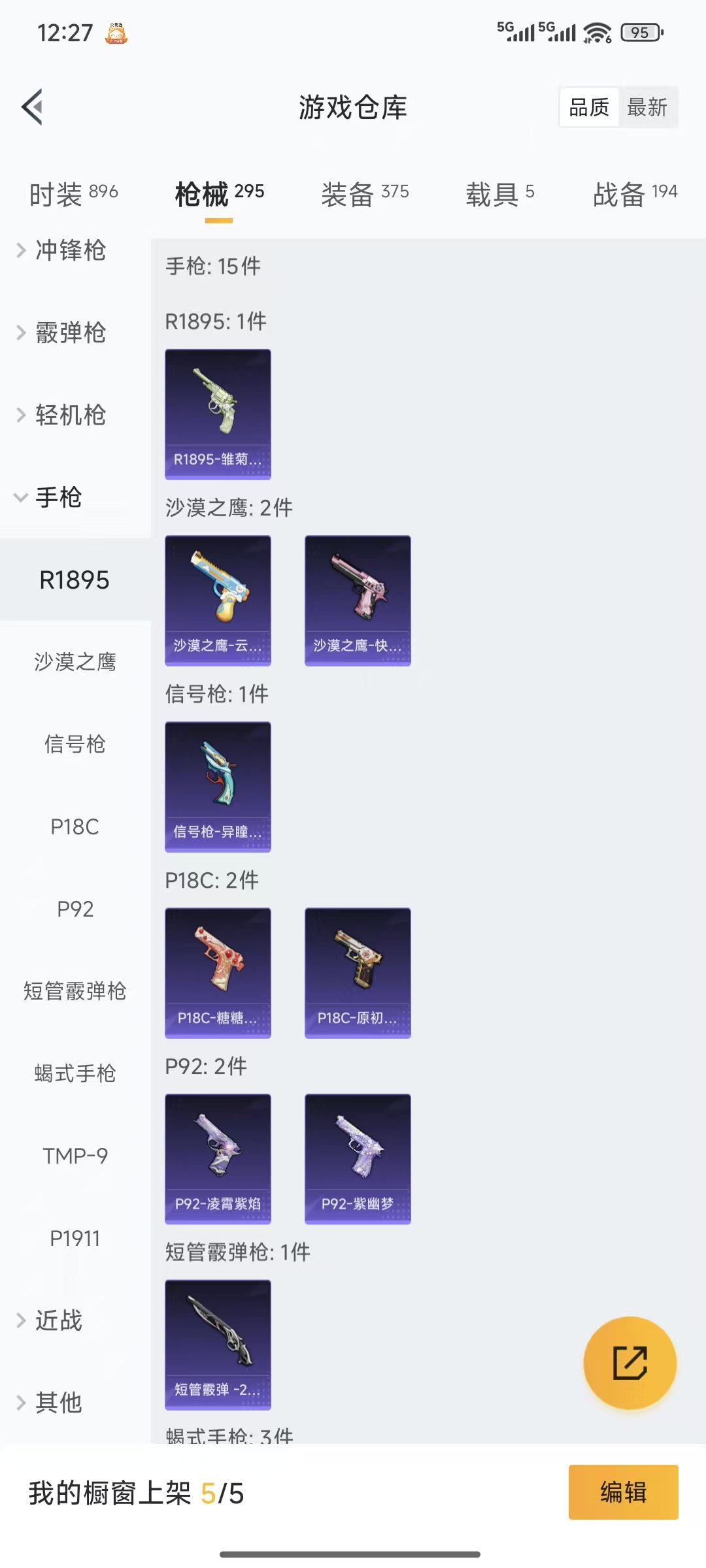706x1568 pixels.
Task: Select TMP-9 in the sidebar list
Action: (75, 1156)
